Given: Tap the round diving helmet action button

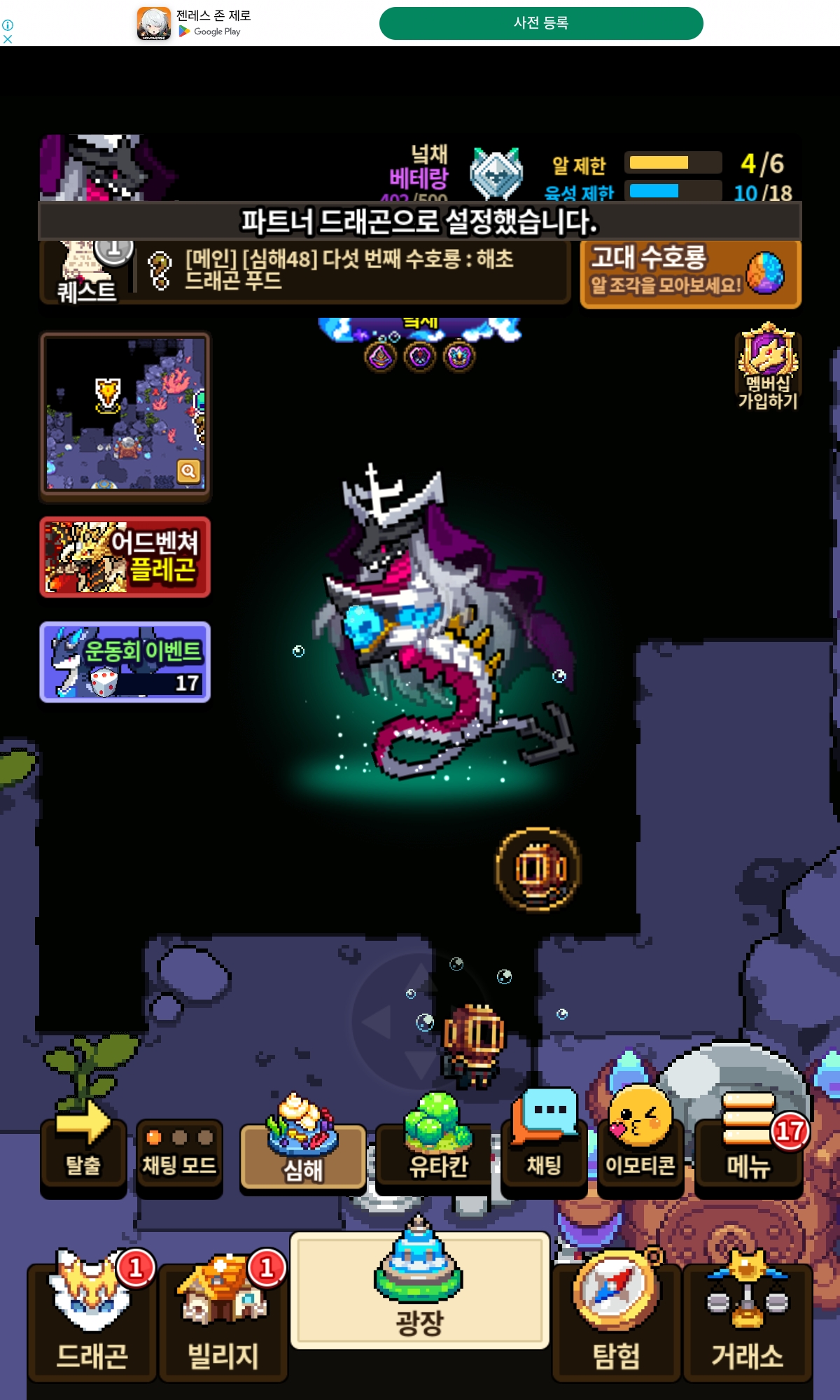Looking at the screenshot, I should point(538,869).
